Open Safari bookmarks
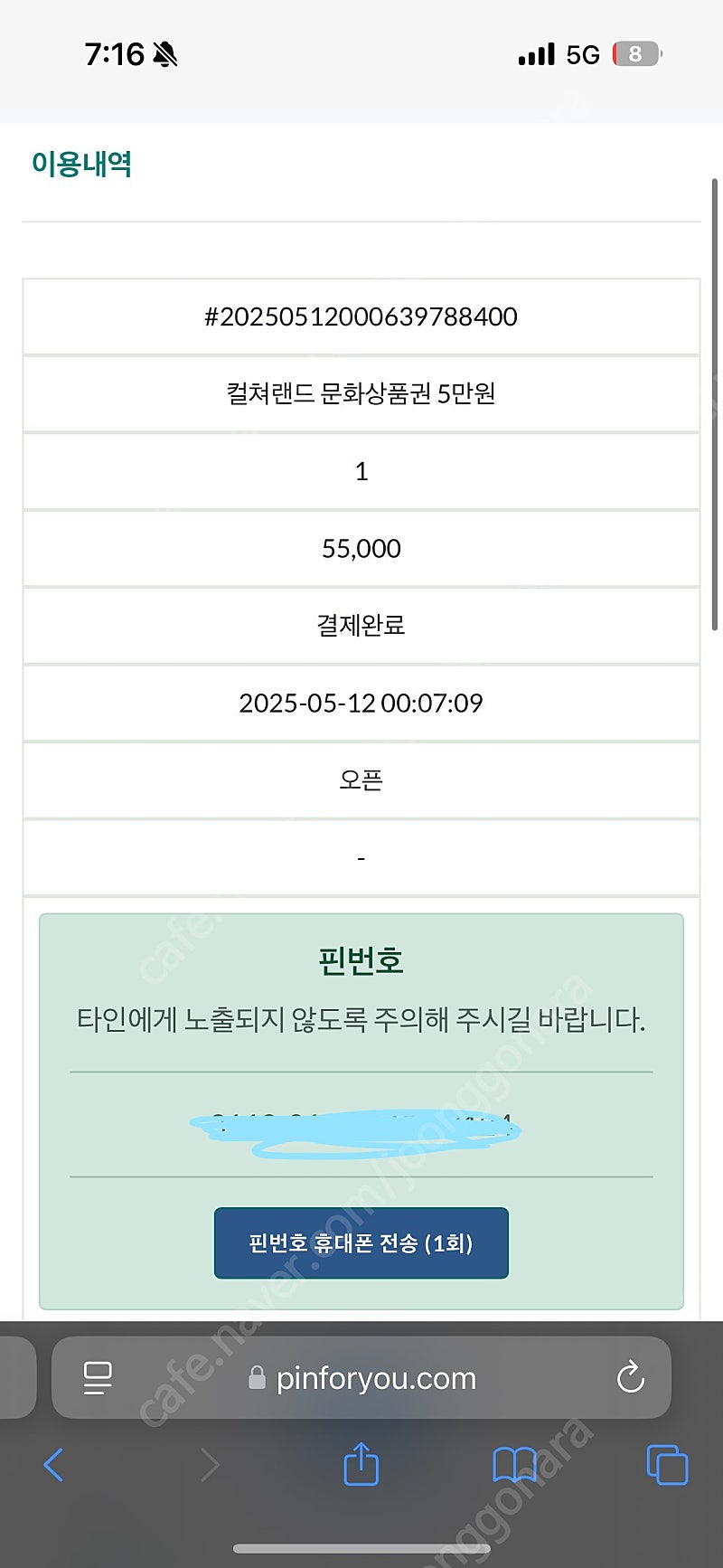 (514, 1465)
